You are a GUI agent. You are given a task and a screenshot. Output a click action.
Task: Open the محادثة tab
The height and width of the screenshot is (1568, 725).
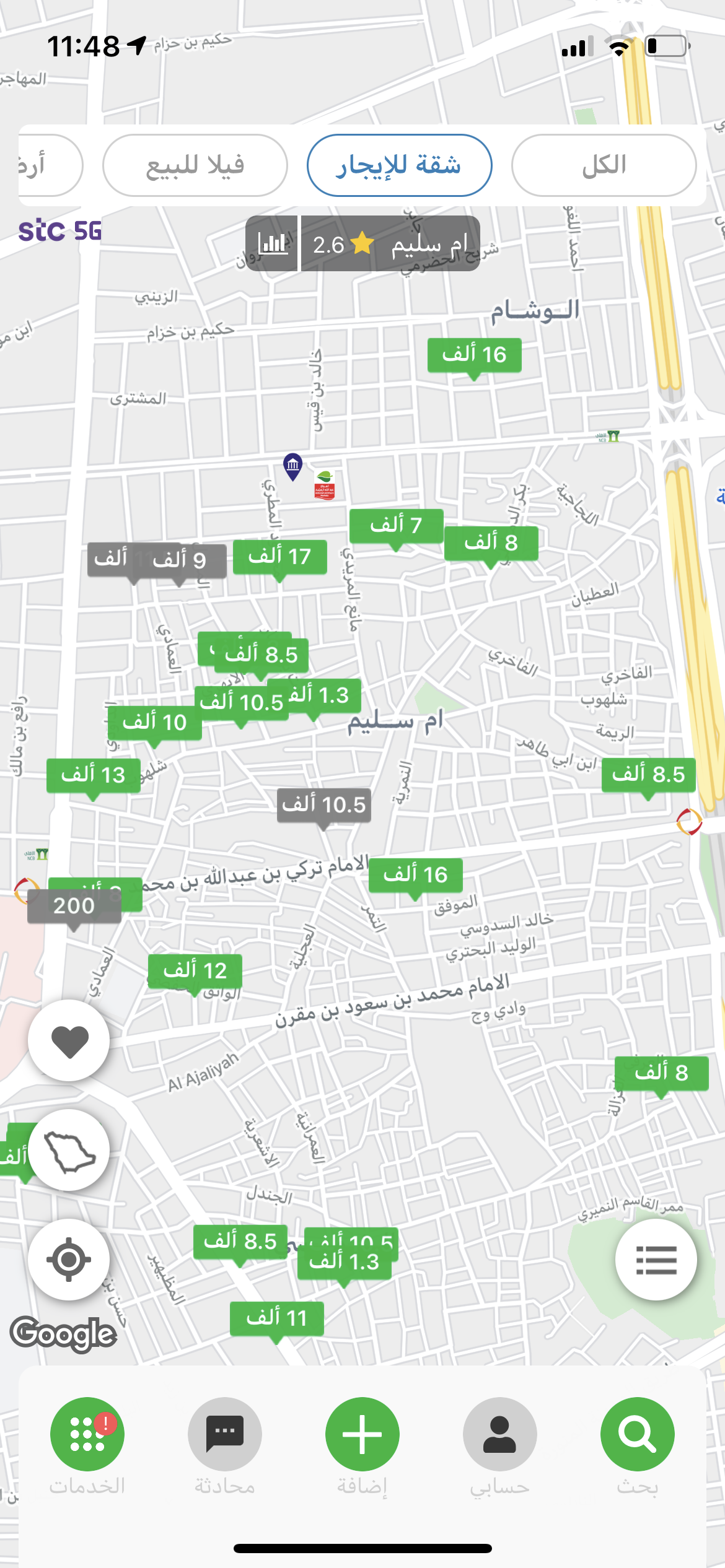tap(225, 1434)
